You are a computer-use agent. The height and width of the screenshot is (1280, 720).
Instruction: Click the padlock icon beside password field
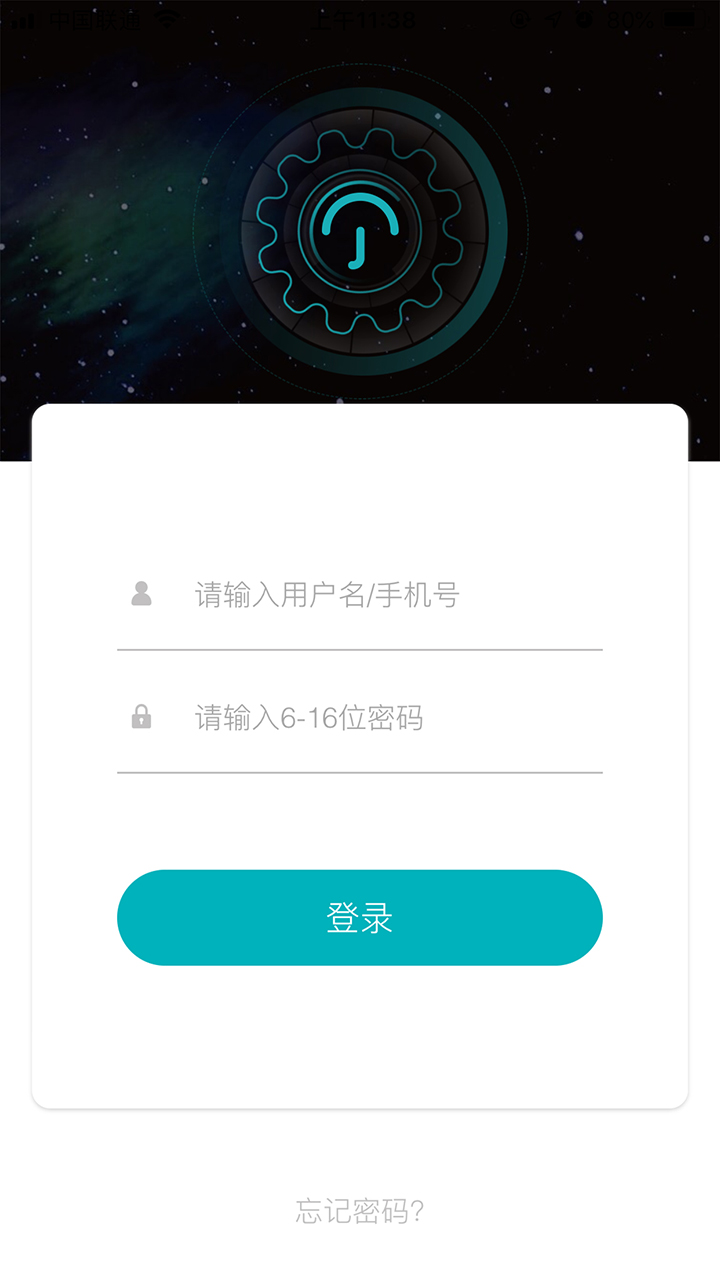click(x=141, y=716)
